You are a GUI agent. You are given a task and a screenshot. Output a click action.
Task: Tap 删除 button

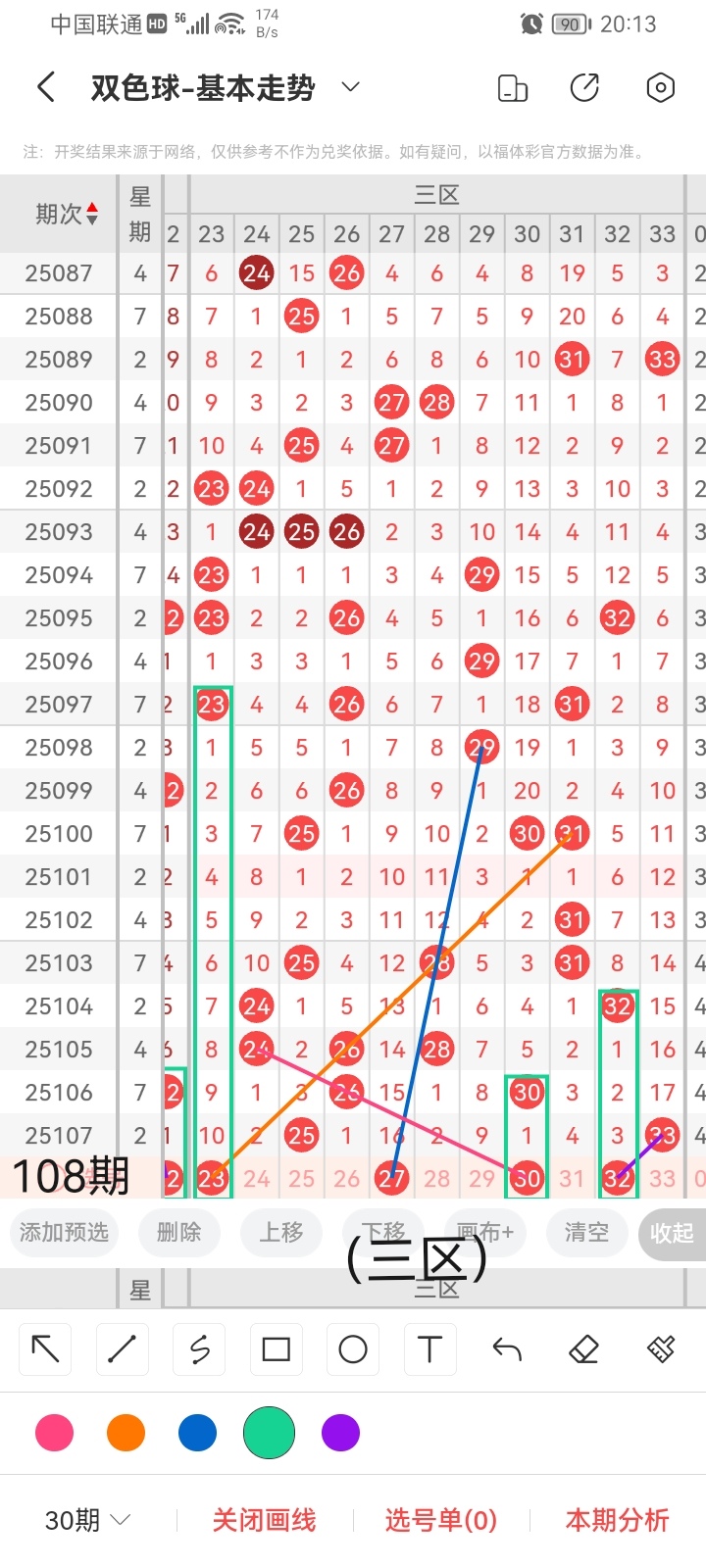click(x=178, y=1232)
